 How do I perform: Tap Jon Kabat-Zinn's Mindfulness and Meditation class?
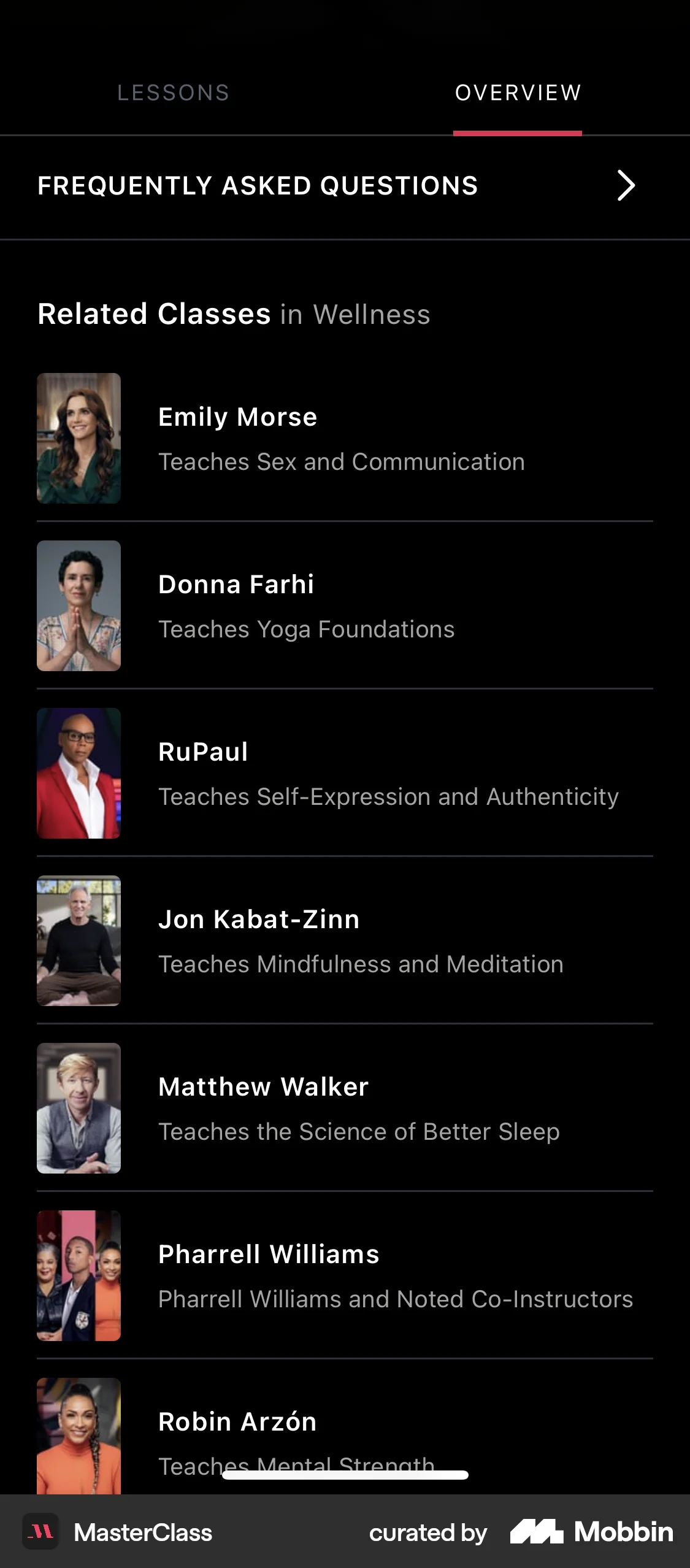tap(343, 940)
